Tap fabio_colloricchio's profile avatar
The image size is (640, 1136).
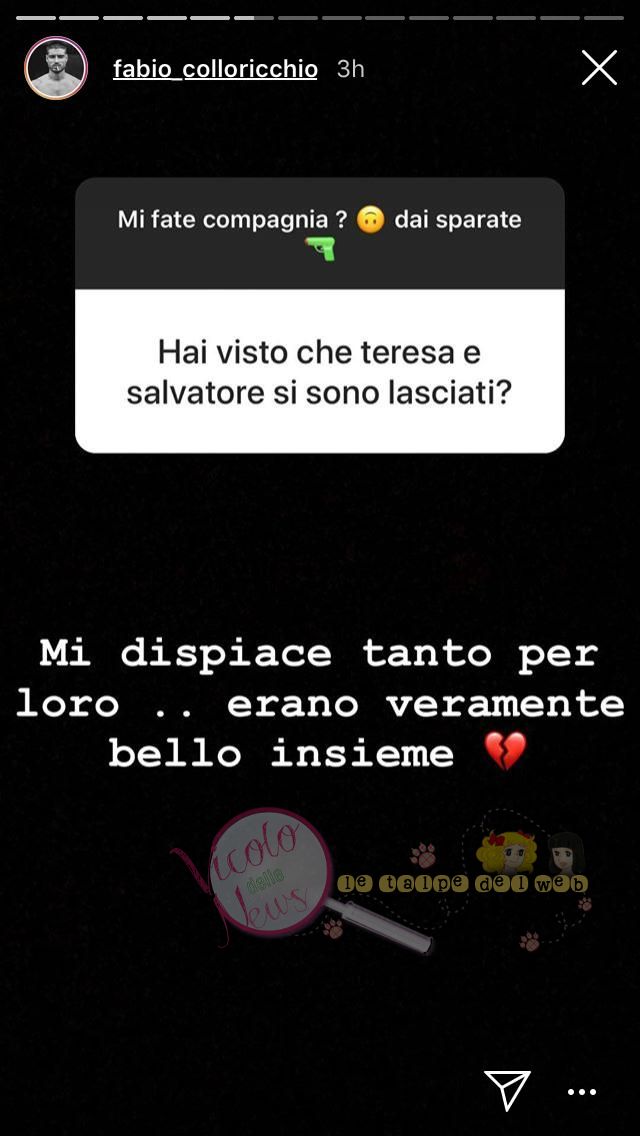coord(56,69)
